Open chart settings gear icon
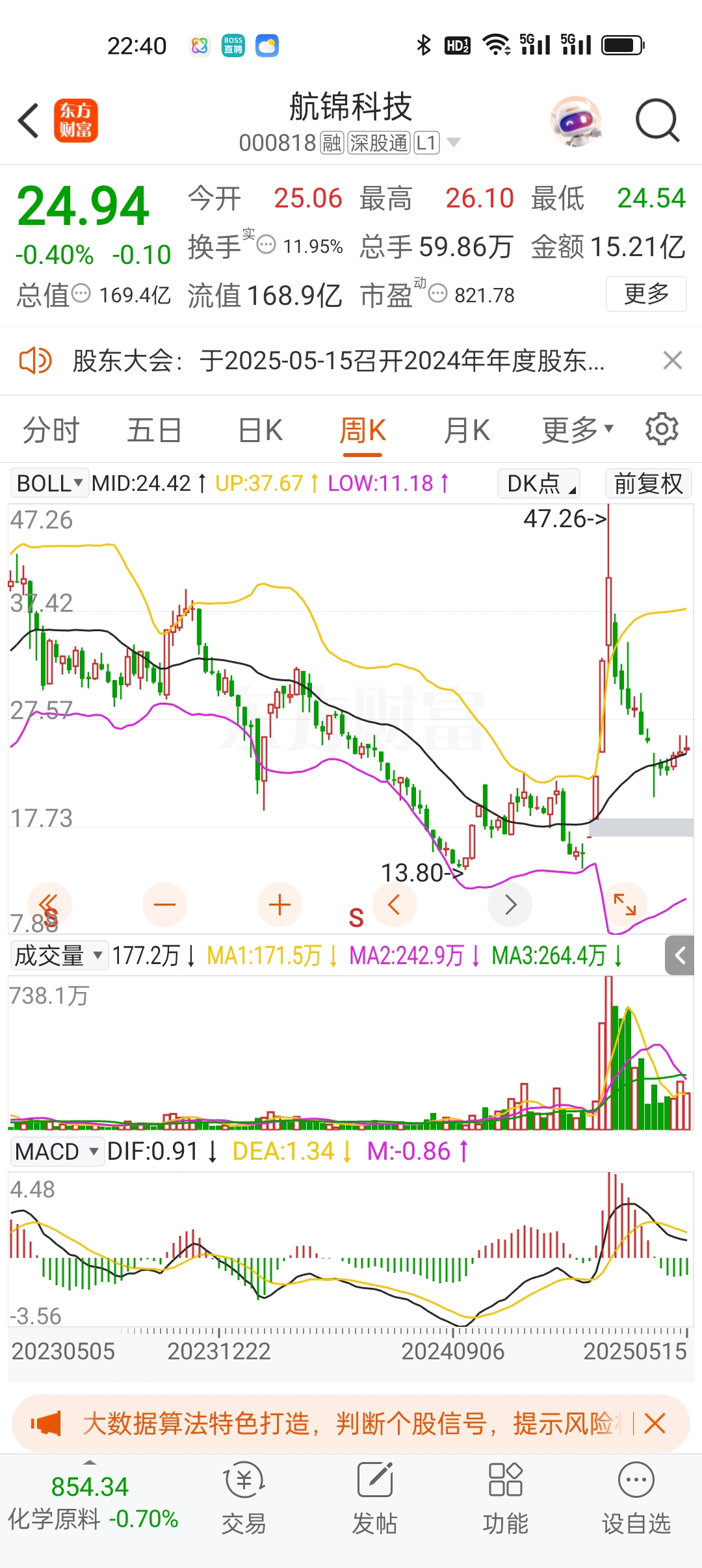 [x=662, y=429]
